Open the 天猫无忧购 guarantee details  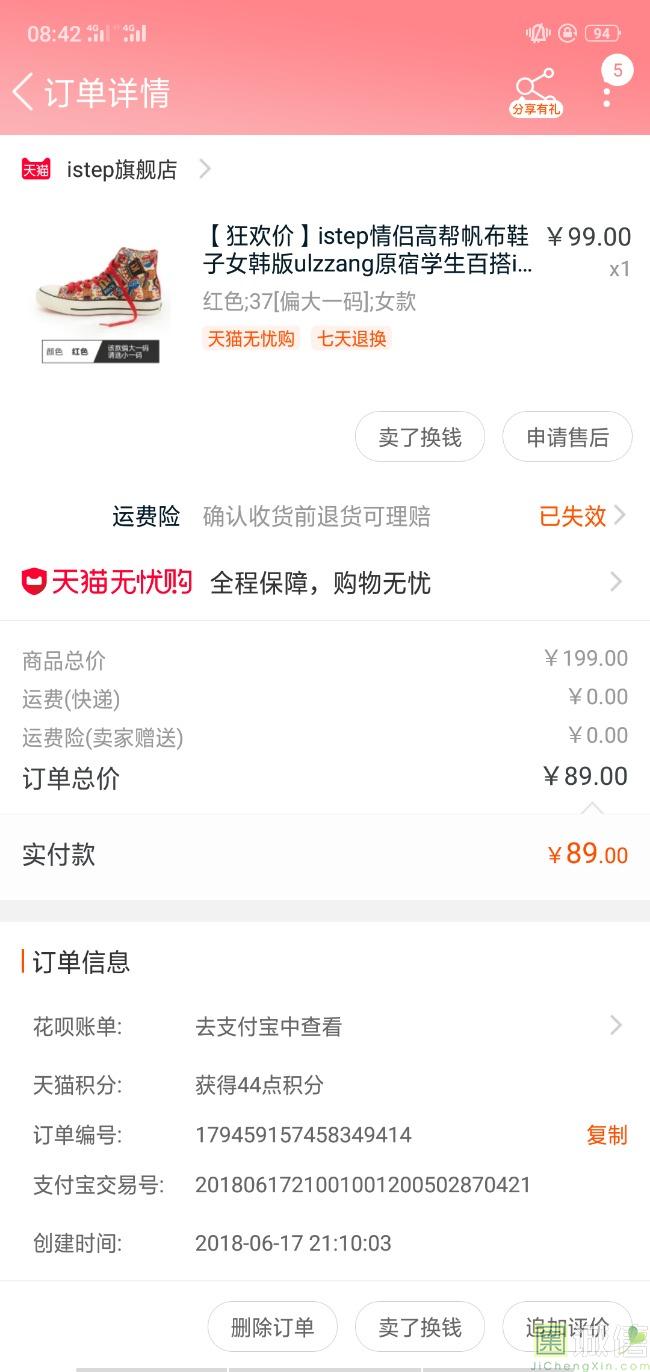pyautogui.click(x=325, y=582)
